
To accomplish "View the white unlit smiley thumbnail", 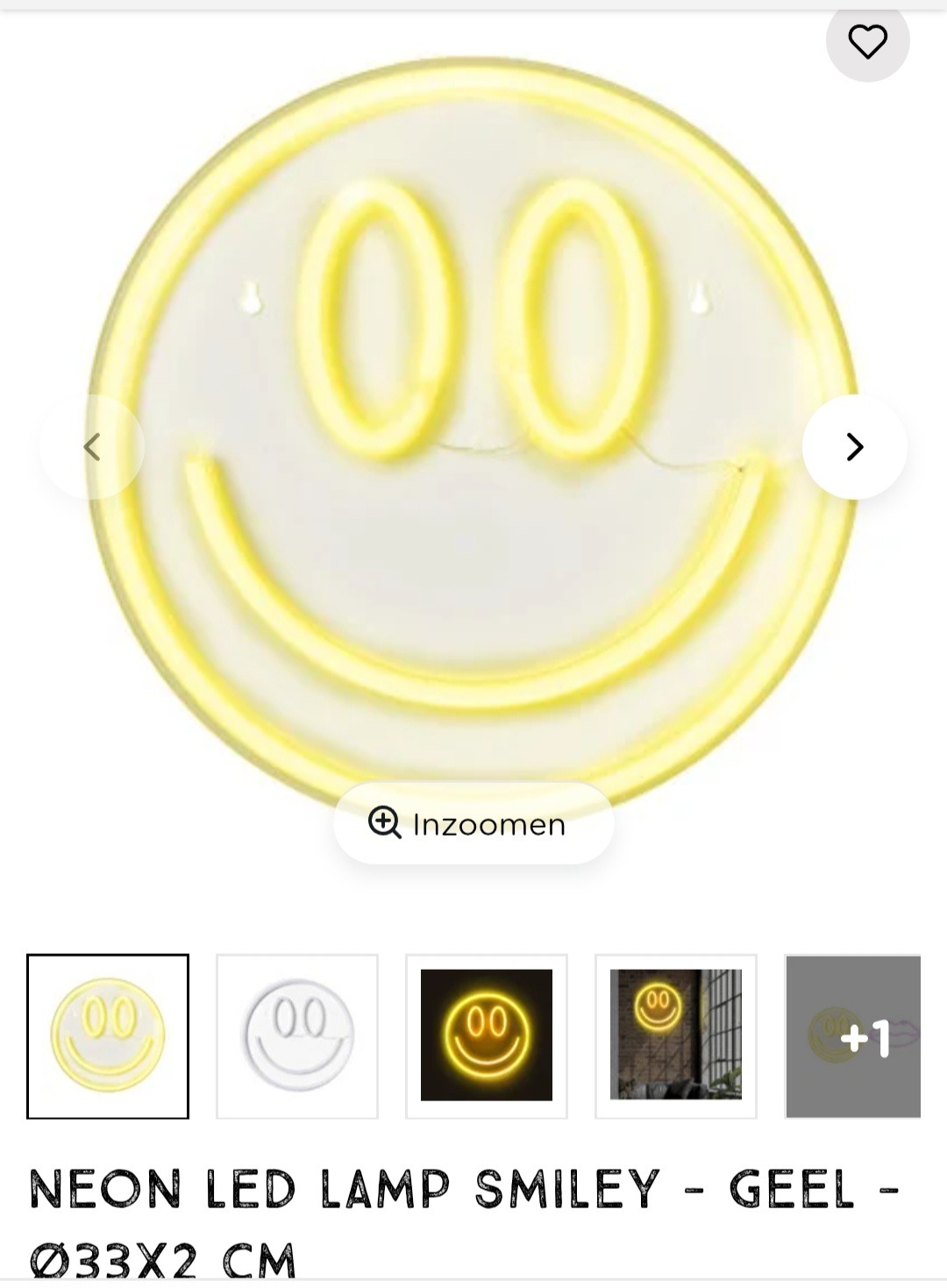I will (x=297, y=1035).
